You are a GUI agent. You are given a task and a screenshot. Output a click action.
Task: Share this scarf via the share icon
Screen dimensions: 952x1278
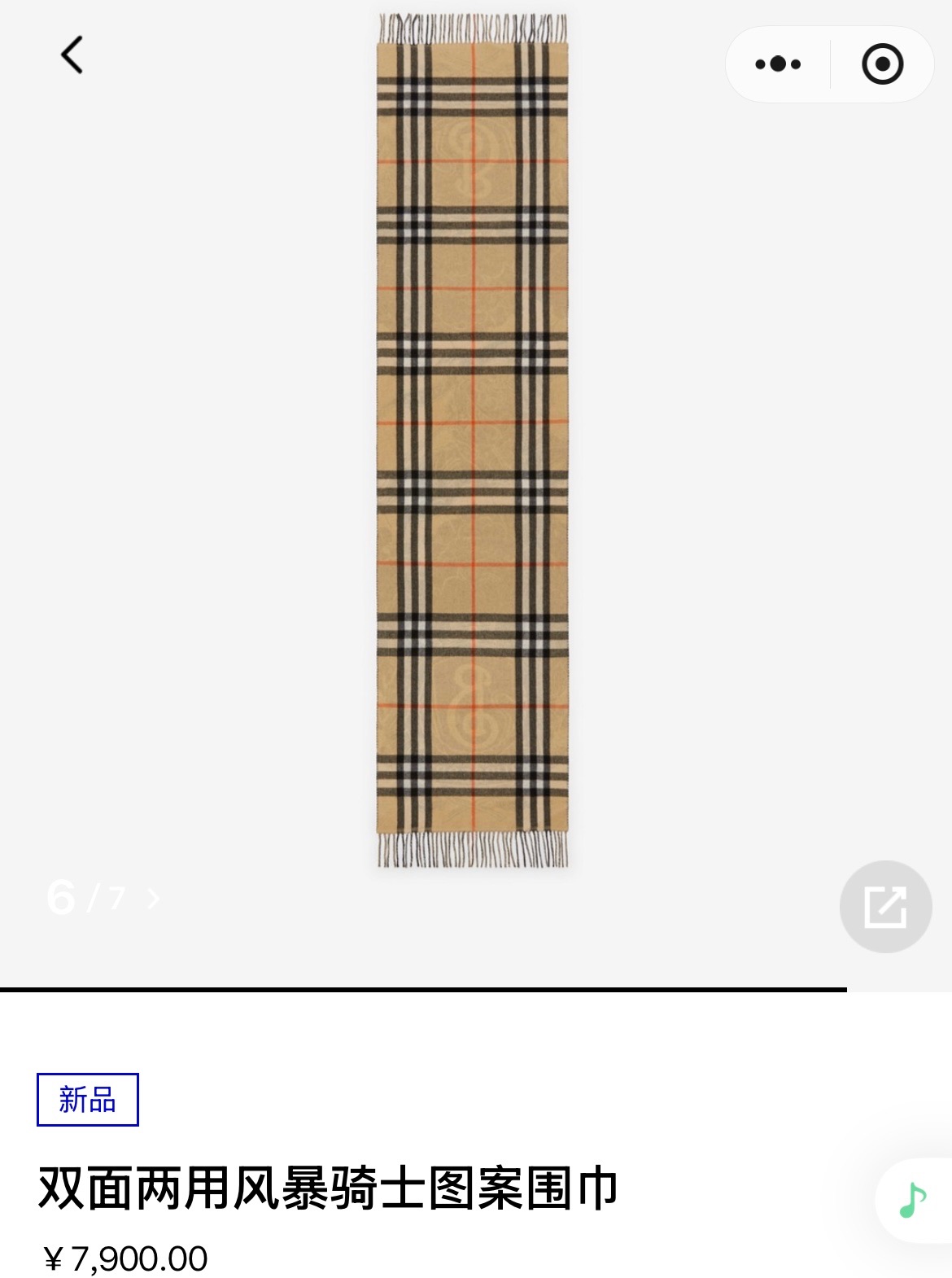[885, 906]
